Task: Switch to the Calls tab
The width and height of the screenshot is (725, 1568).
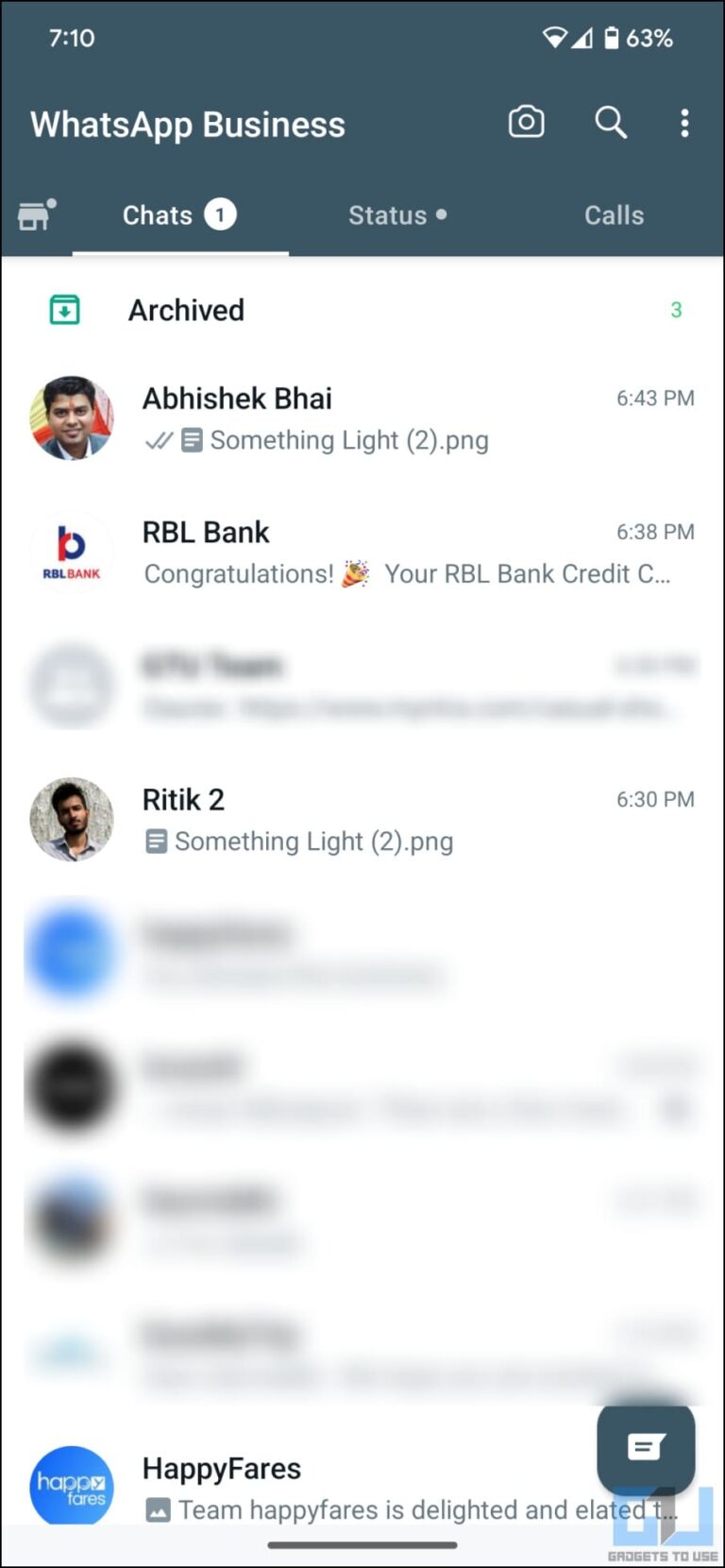Action: click(614, 215)
